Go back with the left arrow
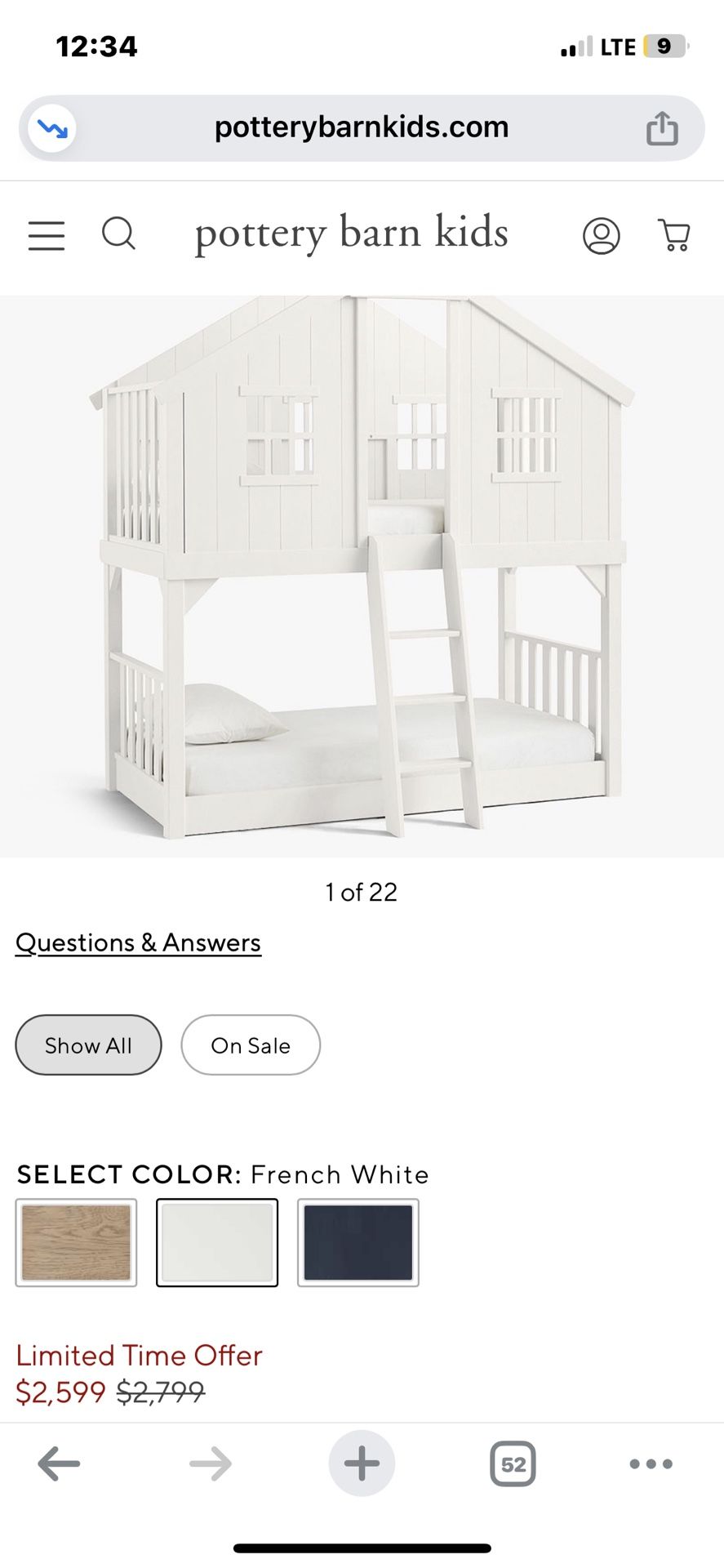 point(58,1464)
